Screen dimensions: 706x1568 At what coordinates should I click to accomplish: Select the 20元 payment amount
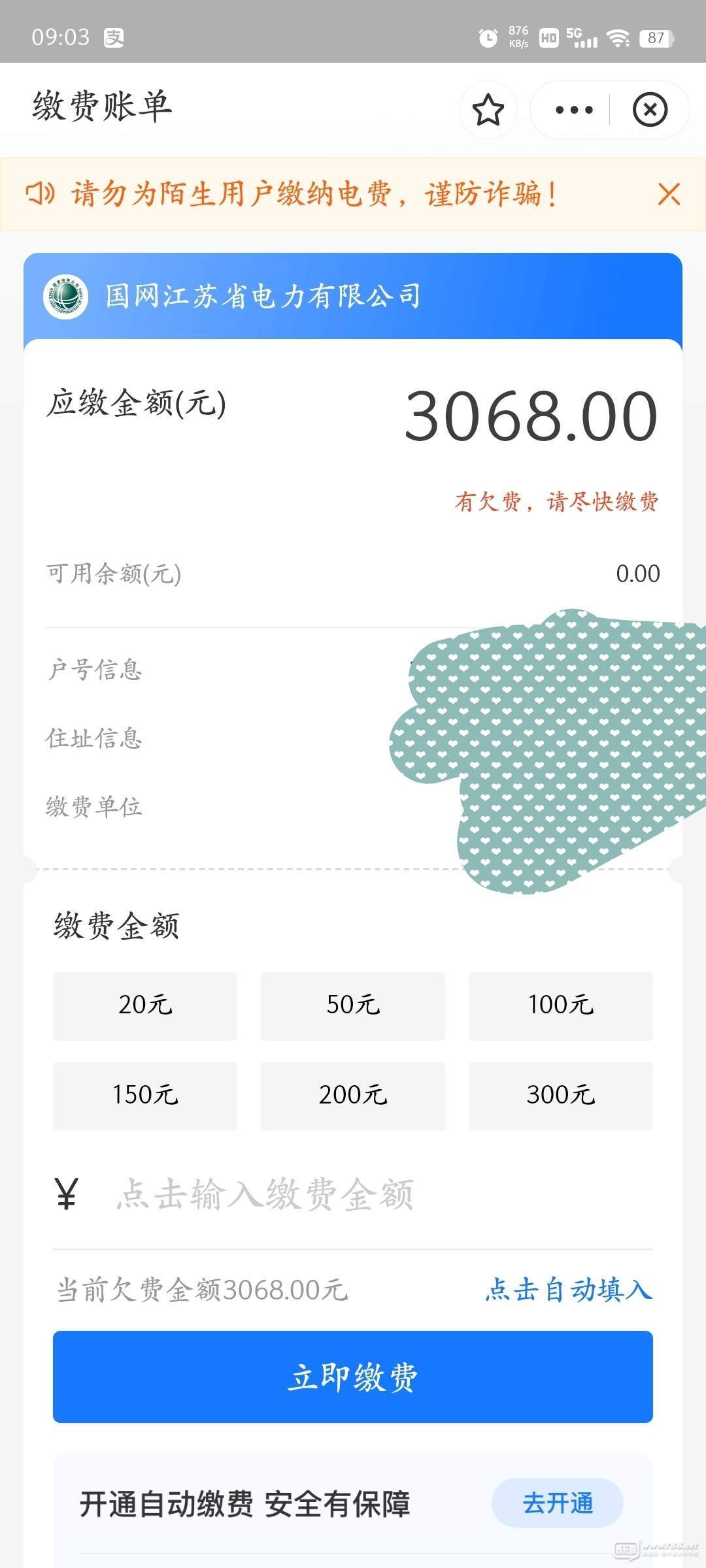coord(145,1005)
